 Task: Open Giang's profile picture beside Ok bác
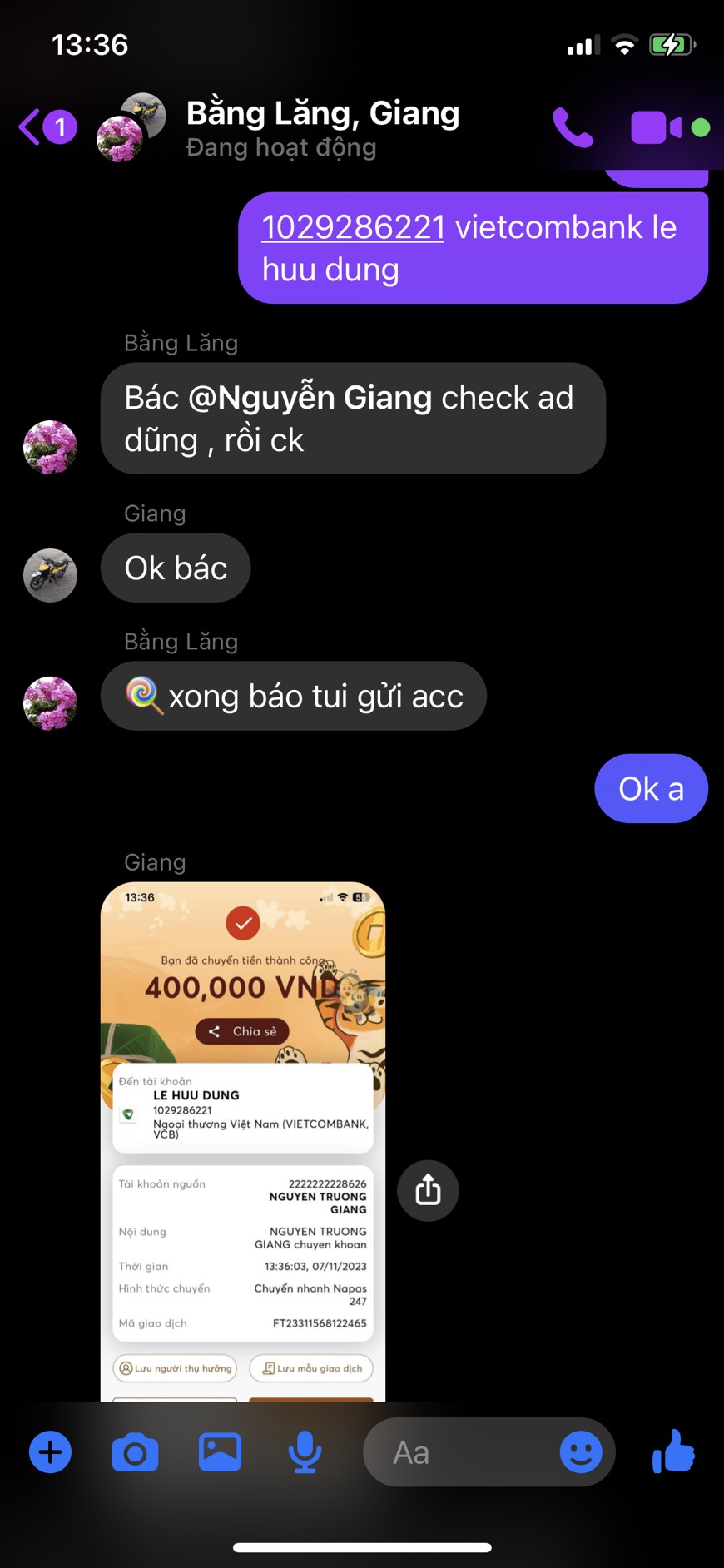50,575
